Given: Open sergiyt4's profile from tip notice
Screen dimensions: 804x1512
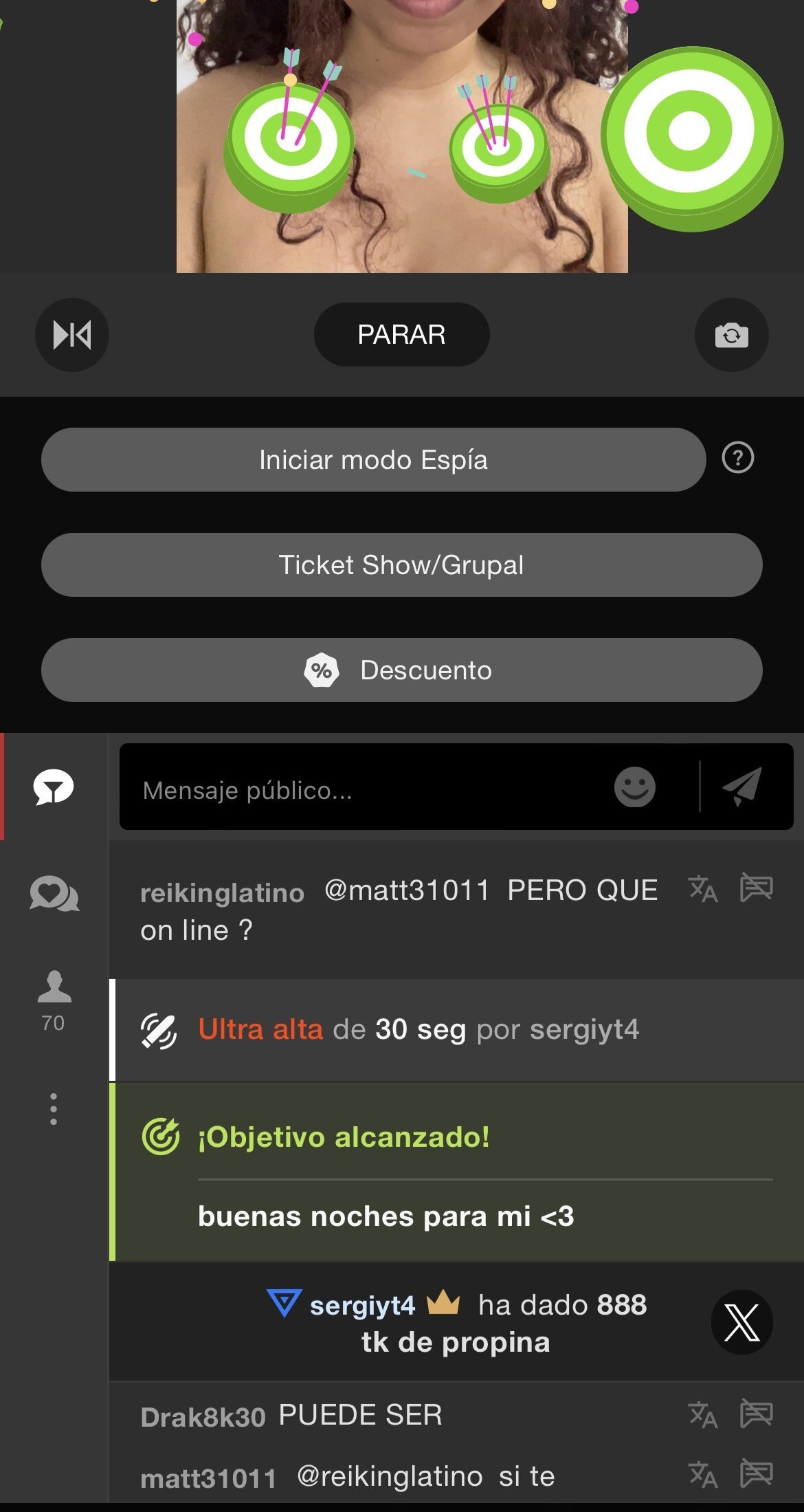Looking at the screenshot, I should point(362,1305).
